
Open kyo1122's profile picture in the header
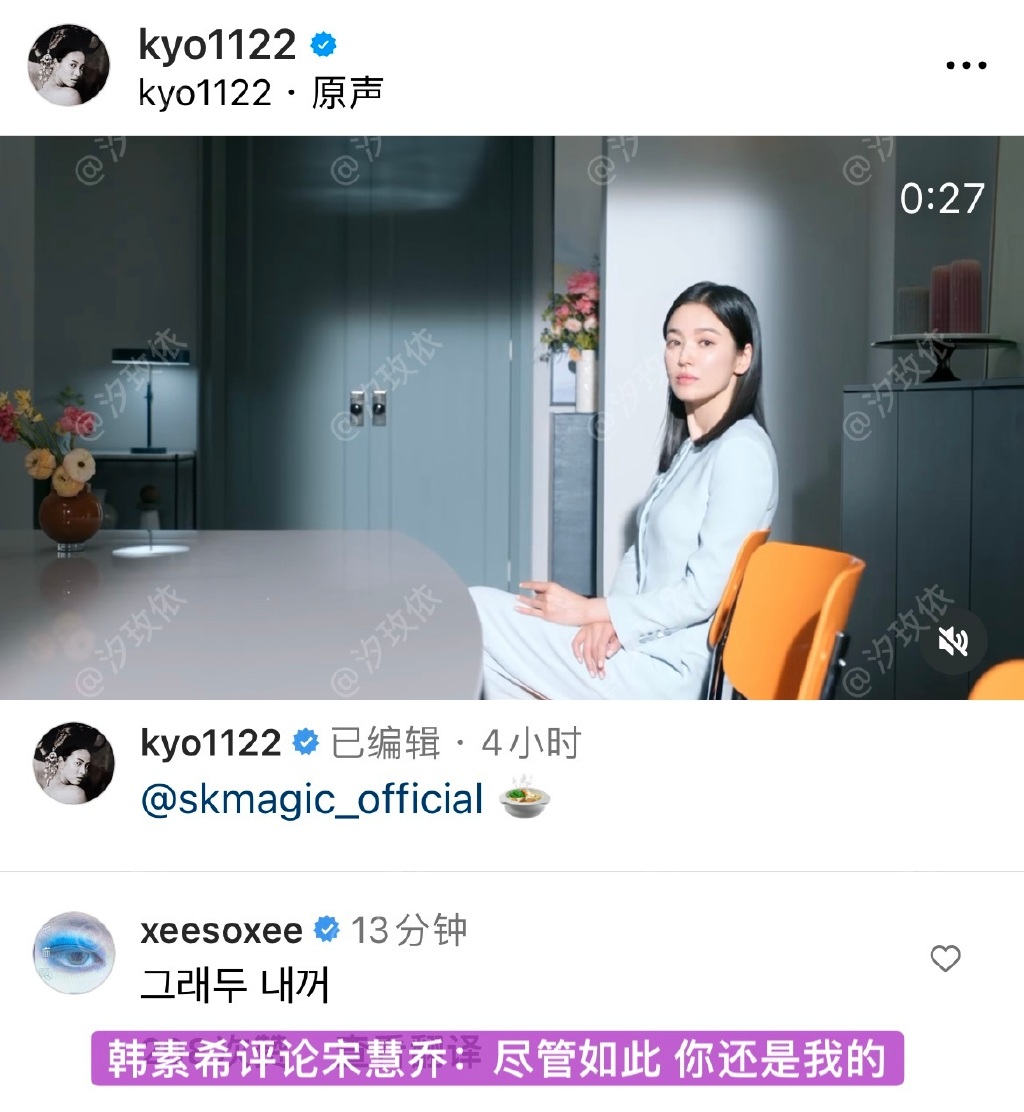click(x=68, y=66)
